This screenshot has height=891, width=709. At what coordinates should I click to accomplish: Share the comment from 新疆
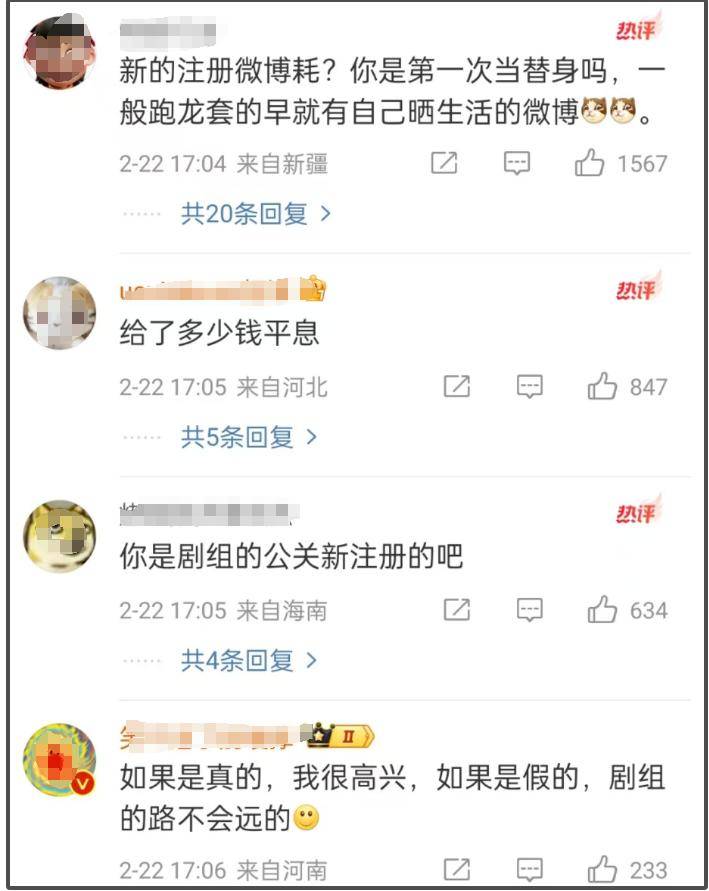[x=444, y=164]
